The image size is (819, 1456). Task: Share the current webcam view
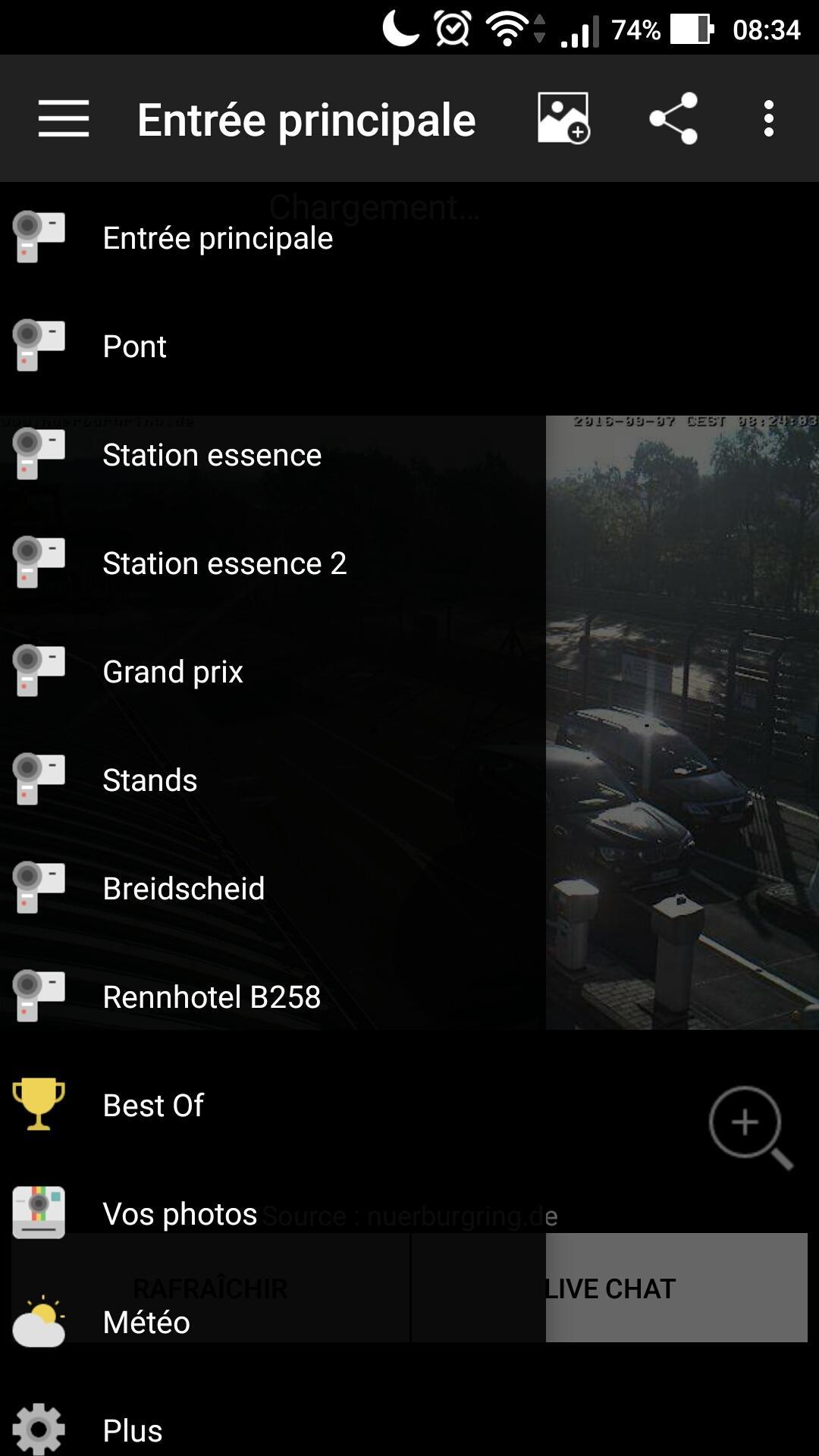pyautogui.click(x=673, y=119)
